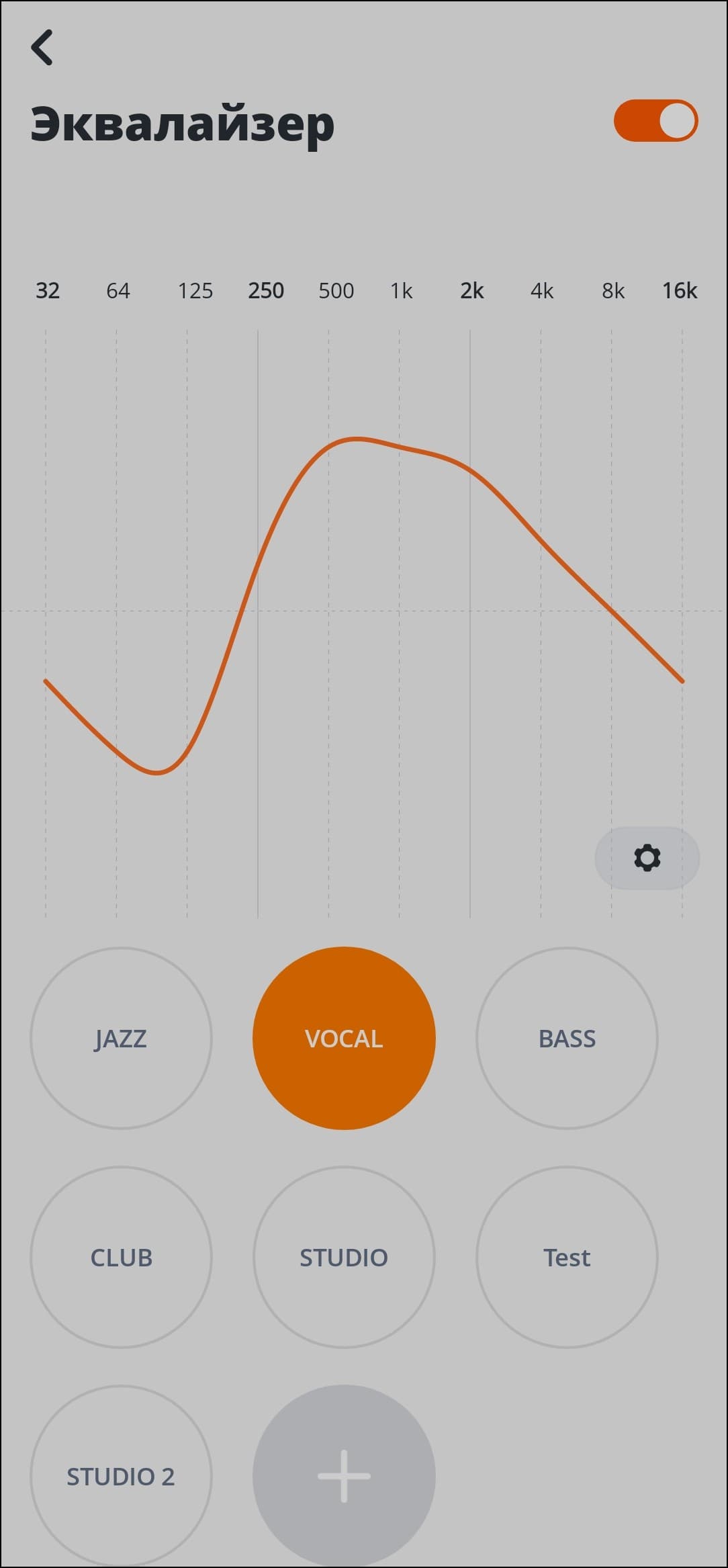
Task: Turn off the equalizer switch
Action: pos(655,121)
